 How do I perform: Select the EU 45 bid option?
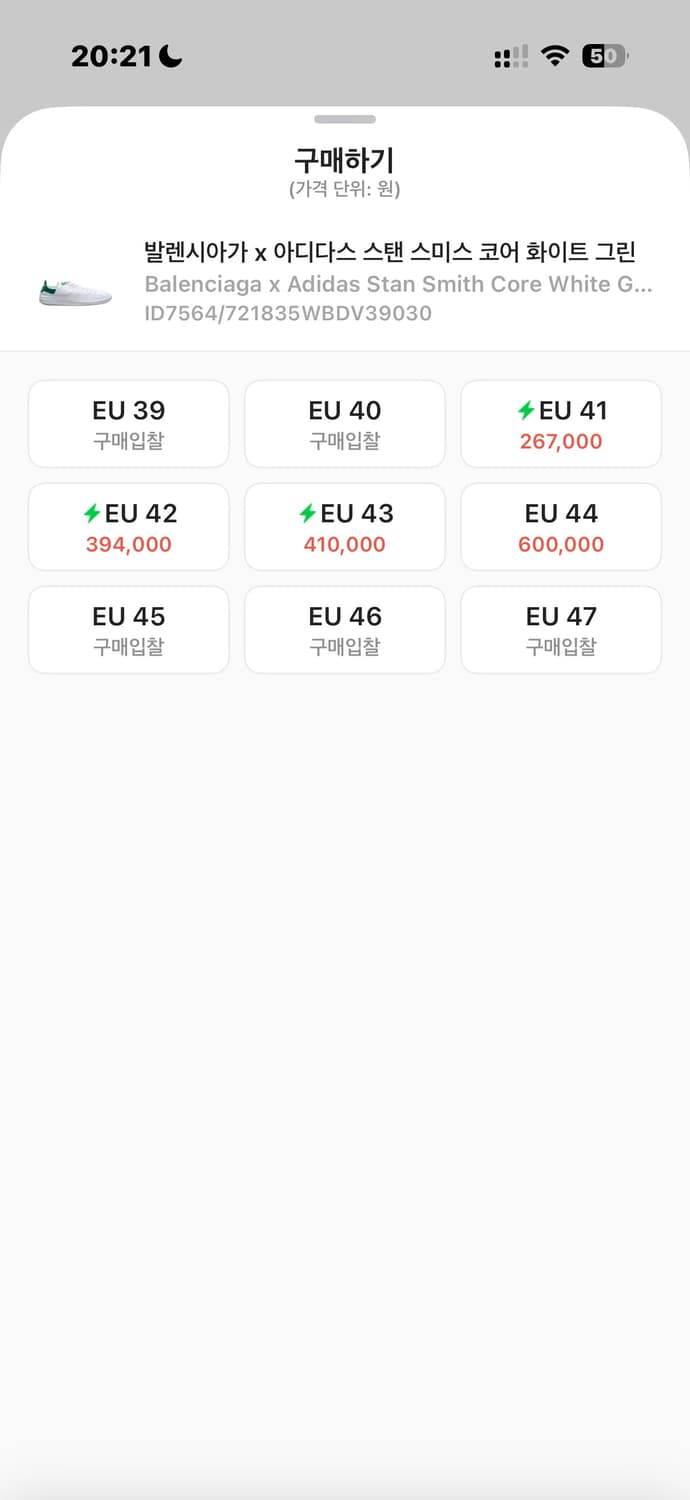point(129,630)
